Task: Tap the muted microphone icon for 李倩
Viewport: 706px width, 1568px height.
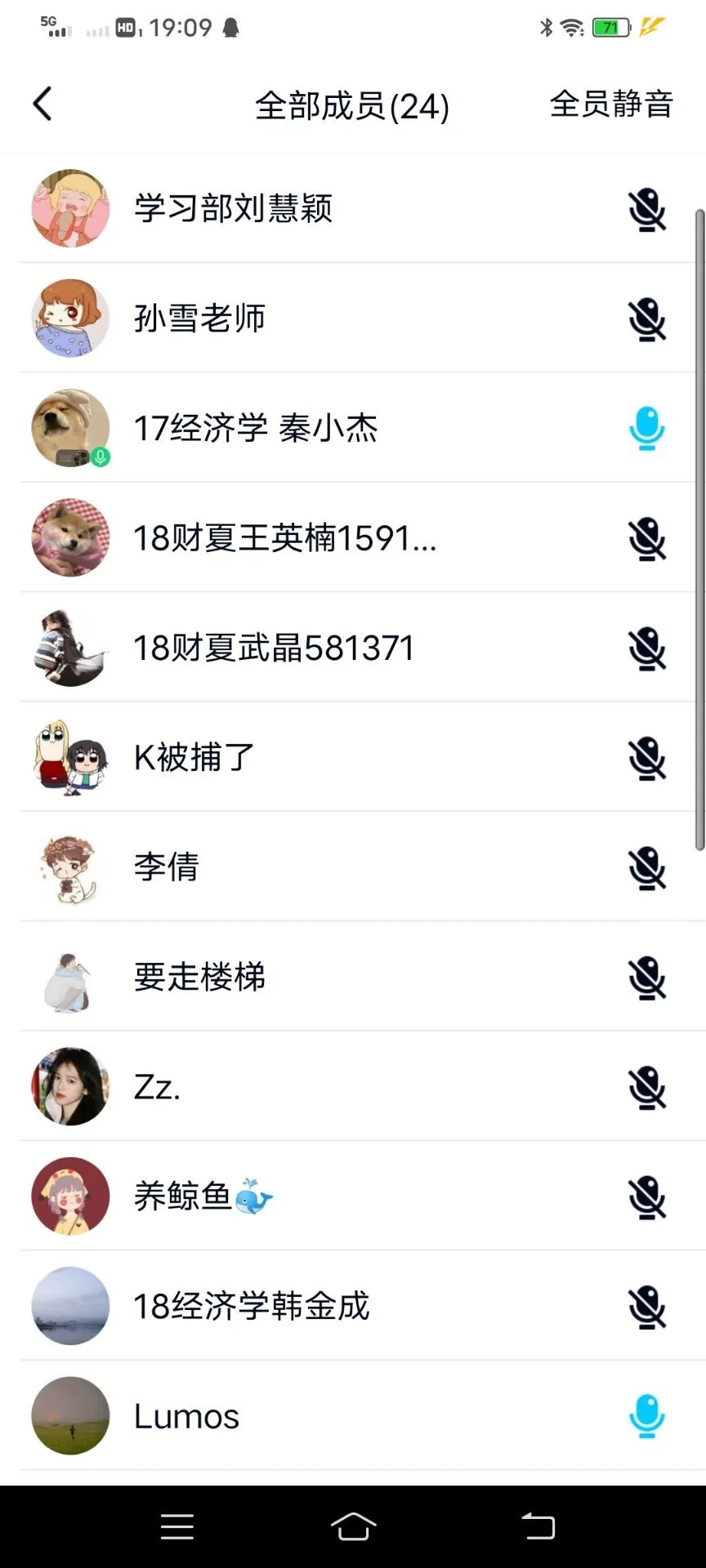Action: point(647,868)
